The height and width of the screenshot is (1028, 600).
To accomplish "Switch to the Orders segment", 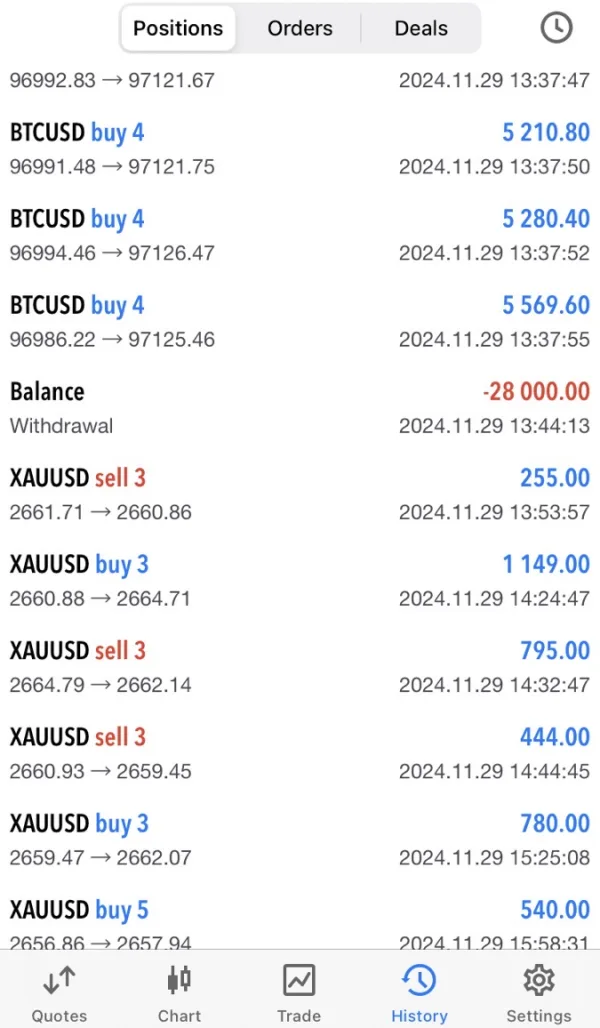I will 300,28.
